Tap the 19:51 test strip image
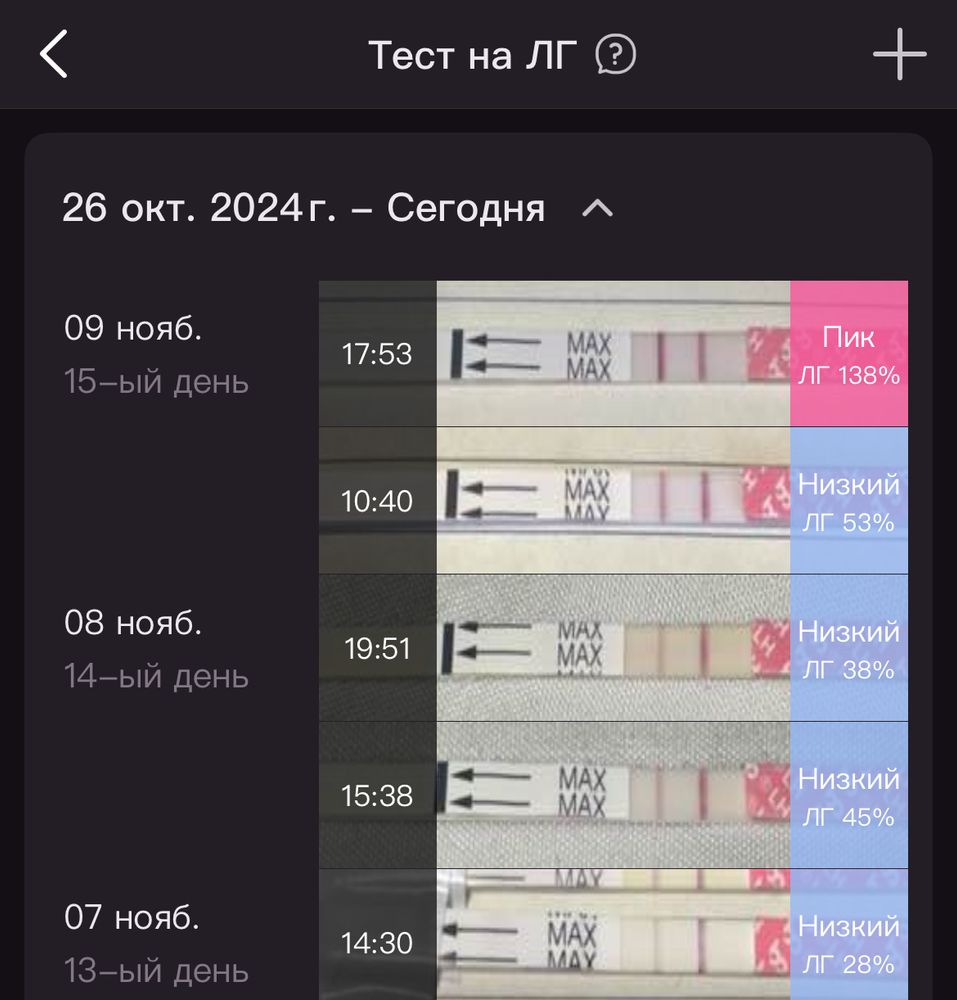Image resolution: width=957 pixels, height=1000 pixels. point(610,648)
